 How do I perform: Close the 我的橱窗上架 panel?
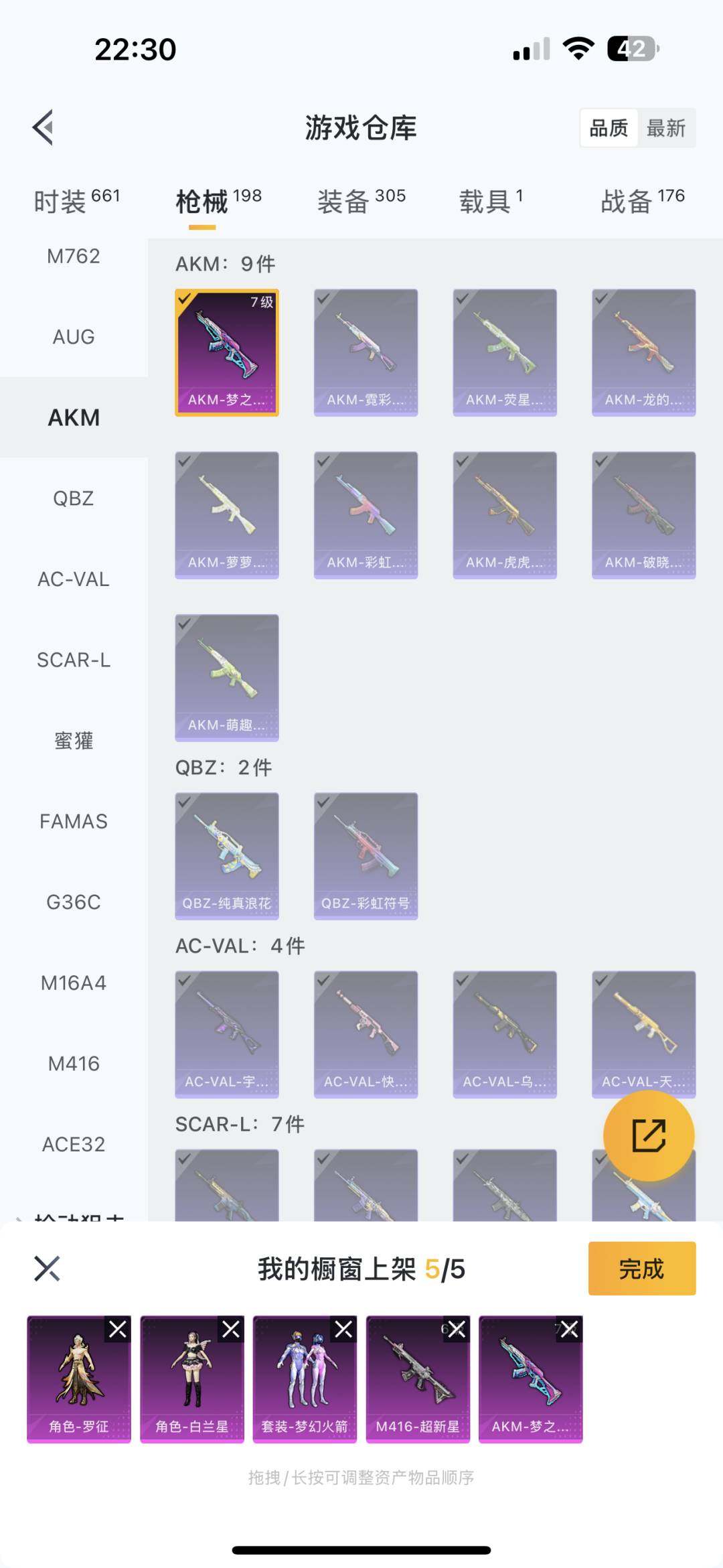[47, 1269]
